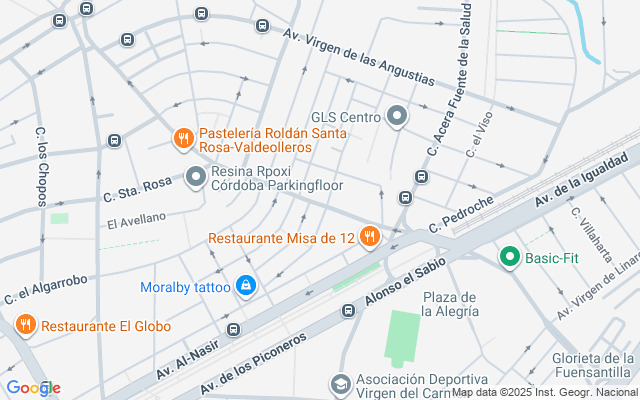The image size is (640, 400).
Task: Open Restaurante Misa de 12 marker
Action: 370,237
